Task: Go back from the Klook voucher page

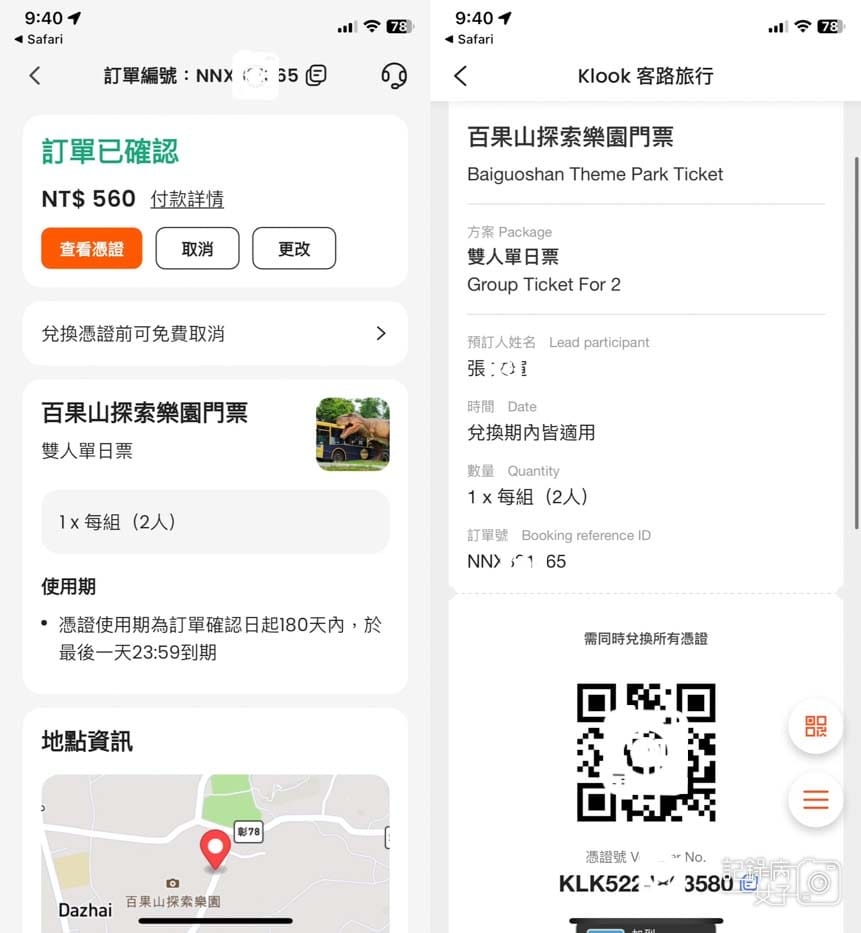Action: click(x=460, y=76)
